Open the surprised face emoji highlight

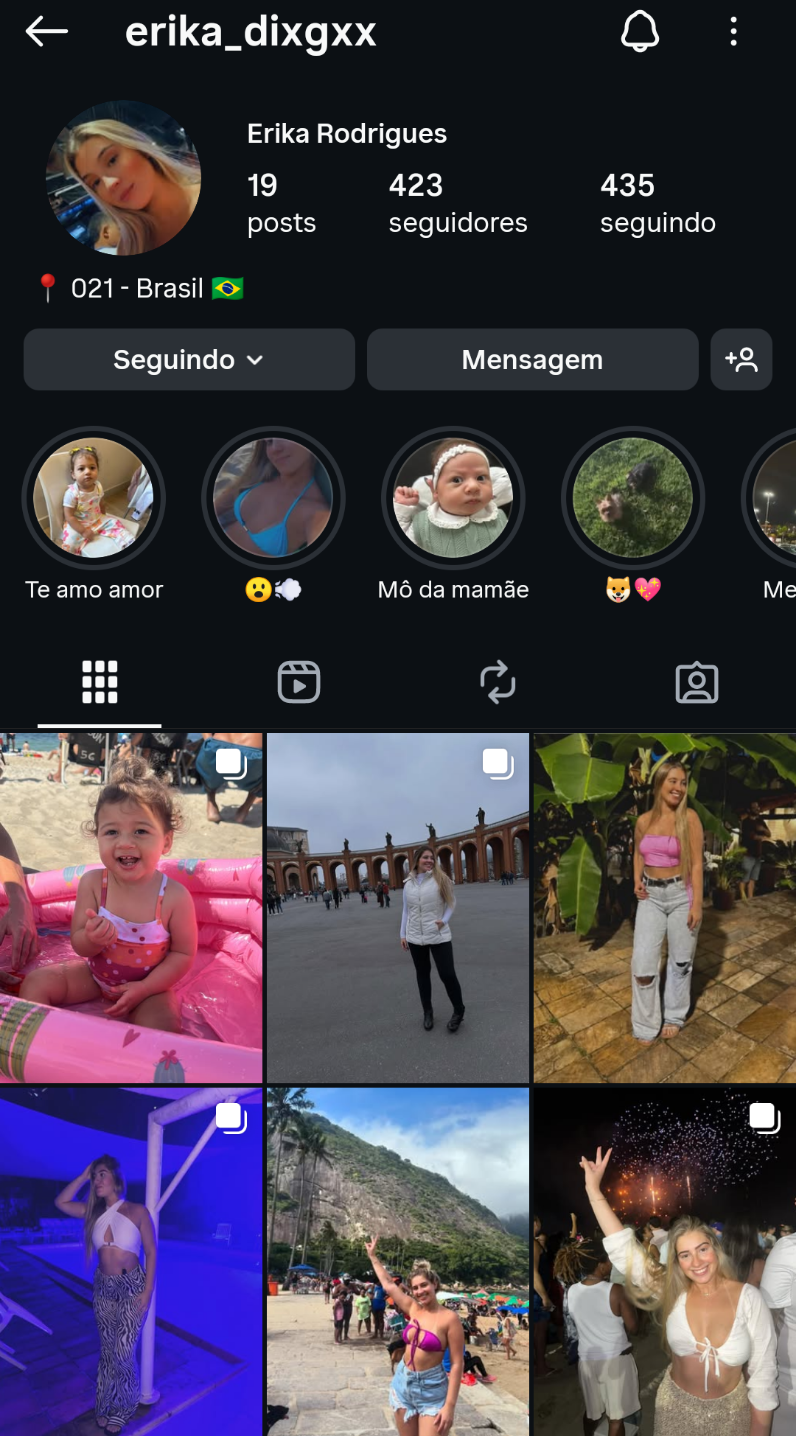click(x=273, y=498)
